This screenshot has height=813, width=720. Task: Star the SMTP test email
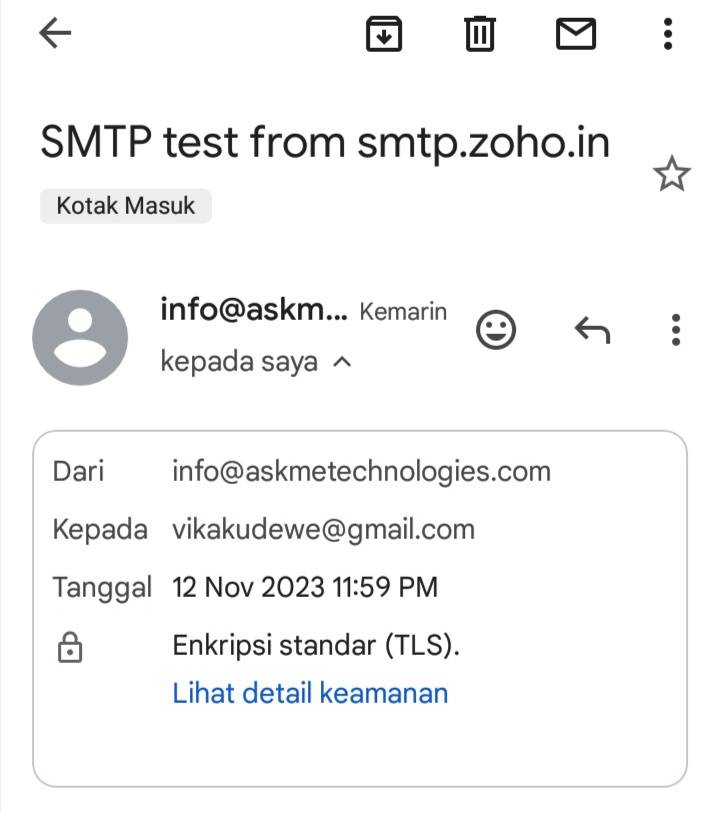671,175
